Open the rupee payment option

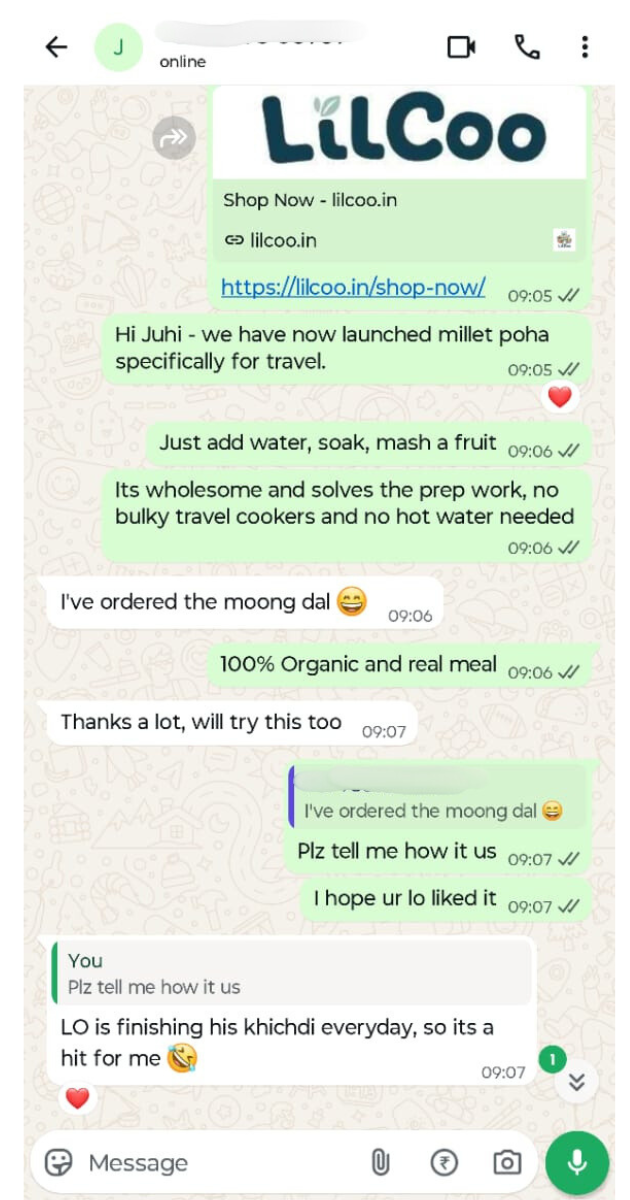[x=444, y=1162]
